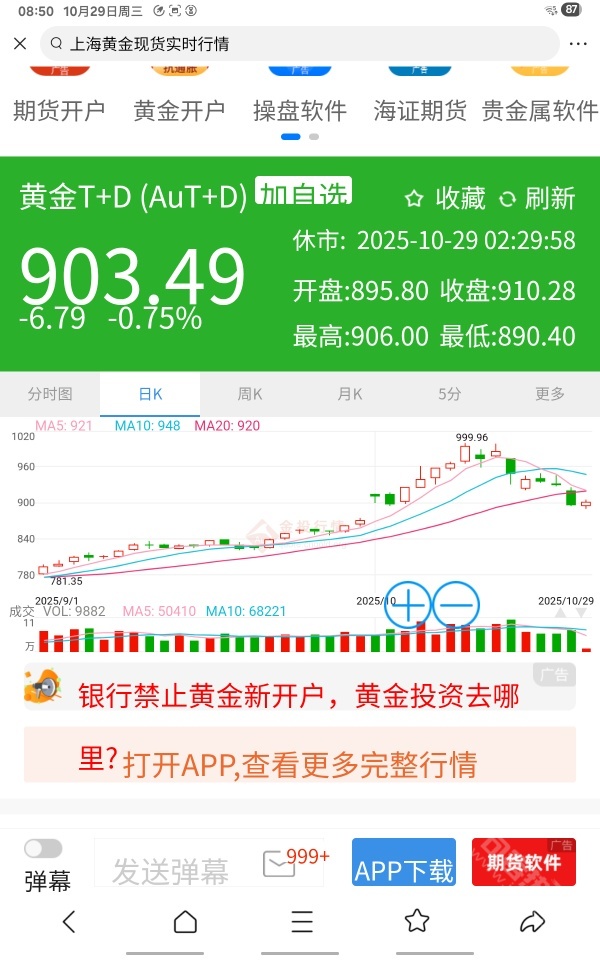The height and width of the screenshot is (960, 600).
Task: Refresh the quote with 刷新
Action: point(538,198)
